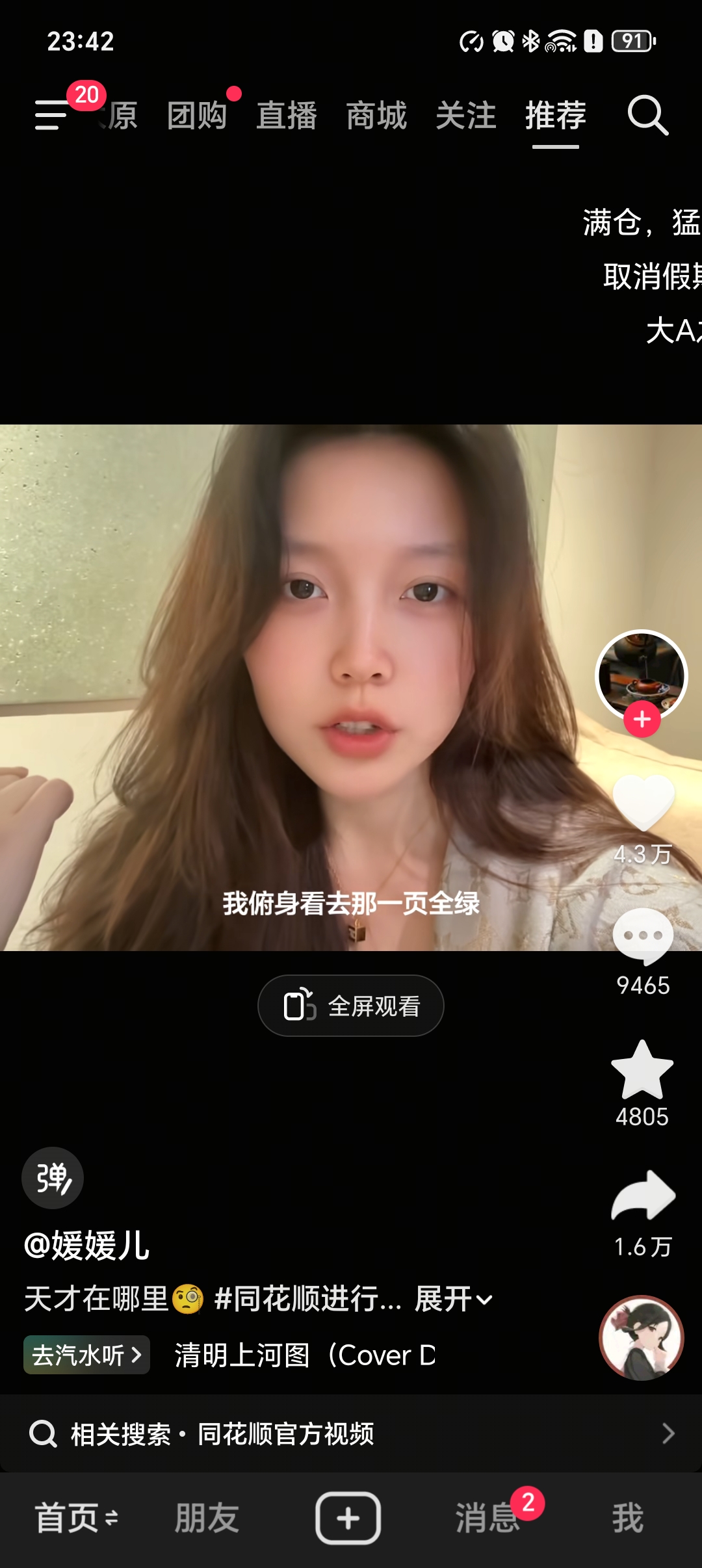Screen dimensions: 702x1568
Task: Create a new post with plus button
Action: pyautogui.click(x=348, y=1518)
